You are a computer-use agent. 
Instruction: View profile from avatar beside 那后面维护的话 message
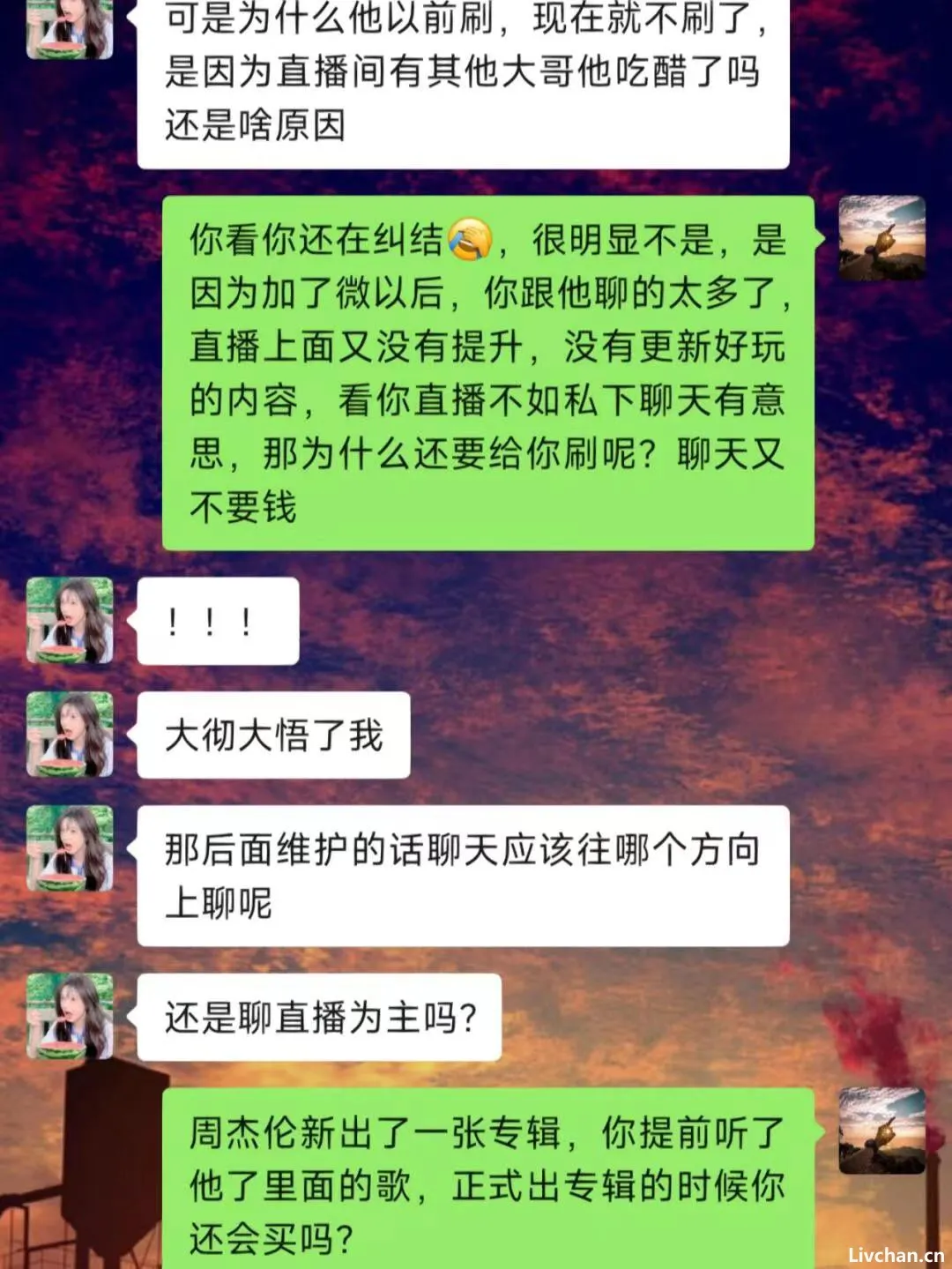point(71,848)
